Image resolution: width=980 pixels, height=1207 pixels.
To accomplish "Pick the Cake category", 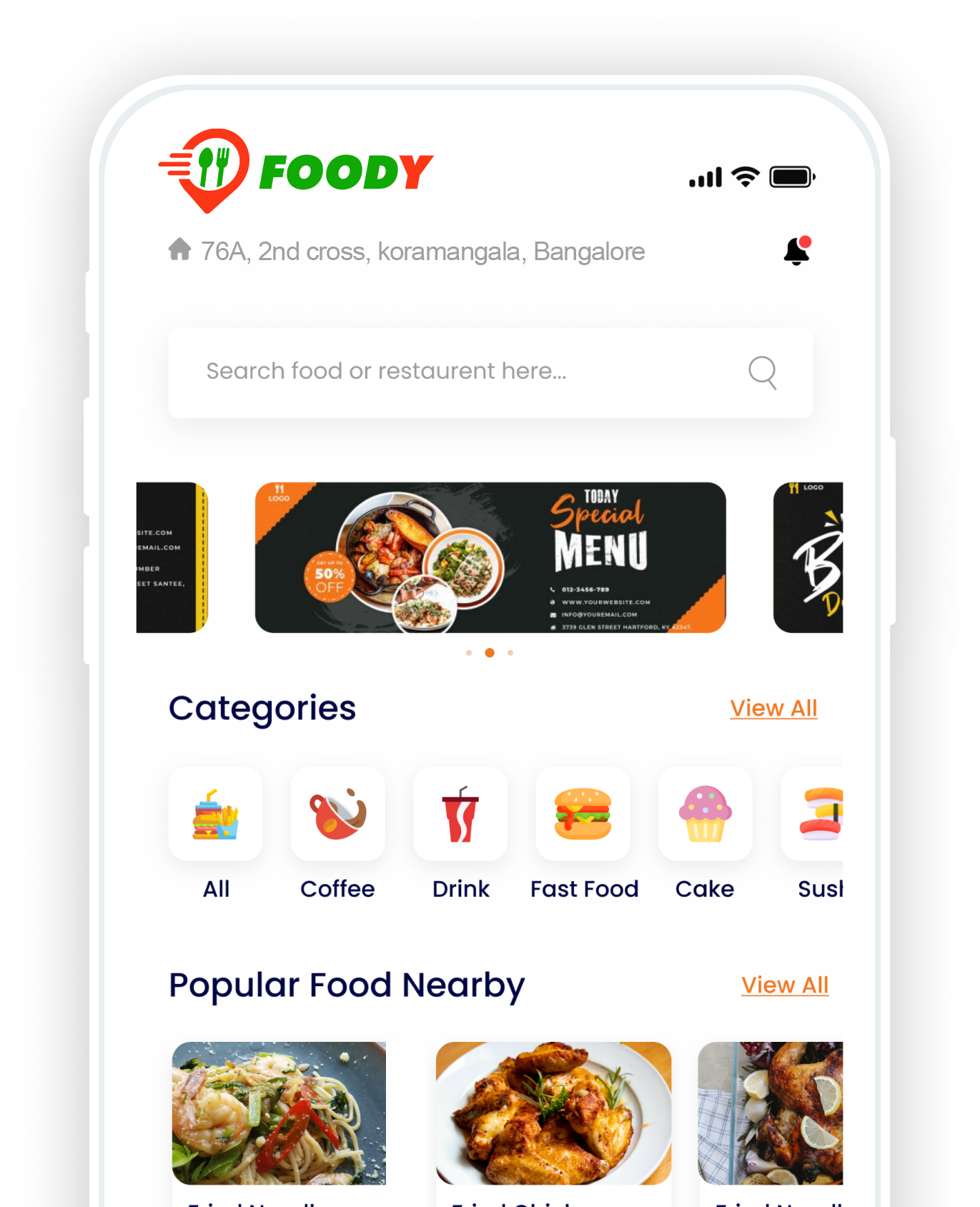I will click(x=705, y=815).
